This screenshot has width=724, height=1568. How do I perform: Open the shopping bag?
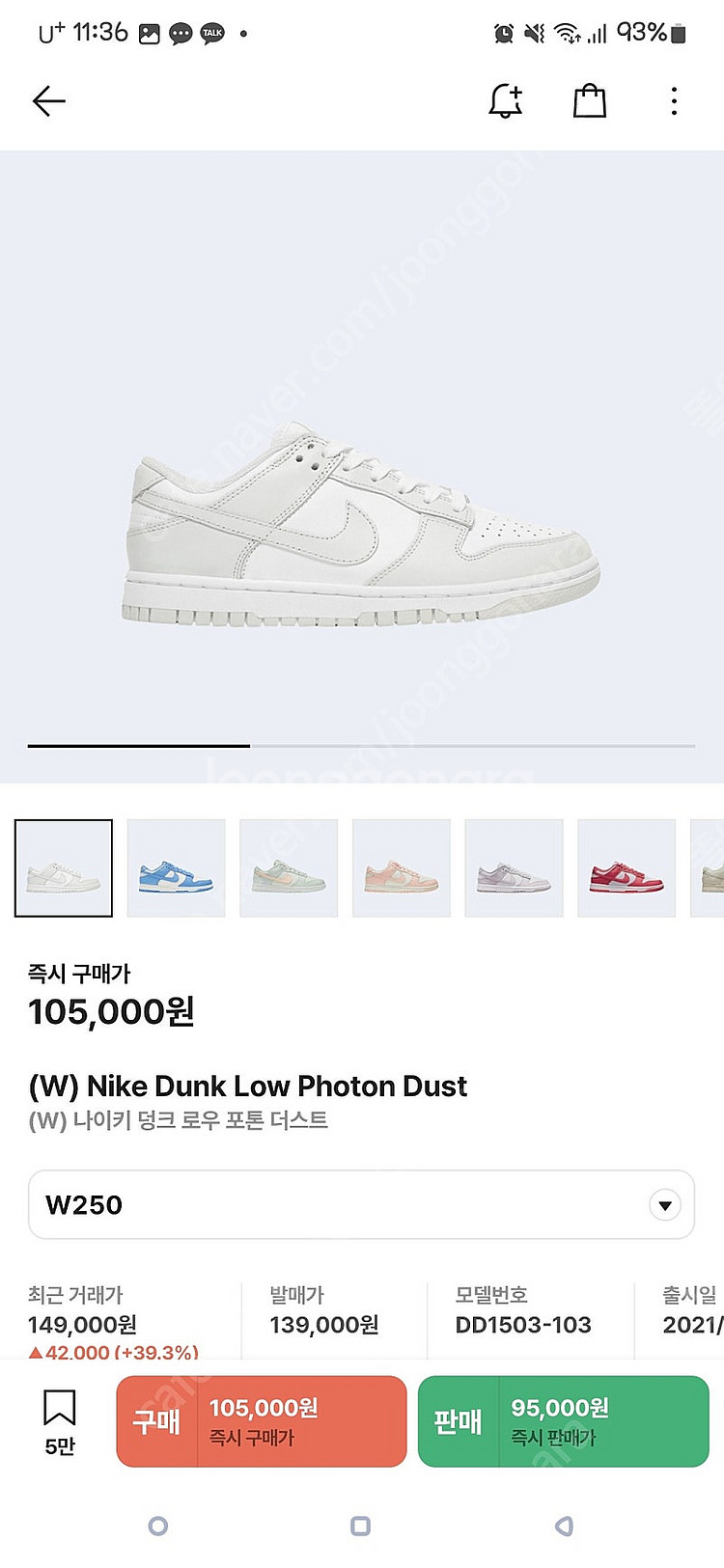pos(589,101)
